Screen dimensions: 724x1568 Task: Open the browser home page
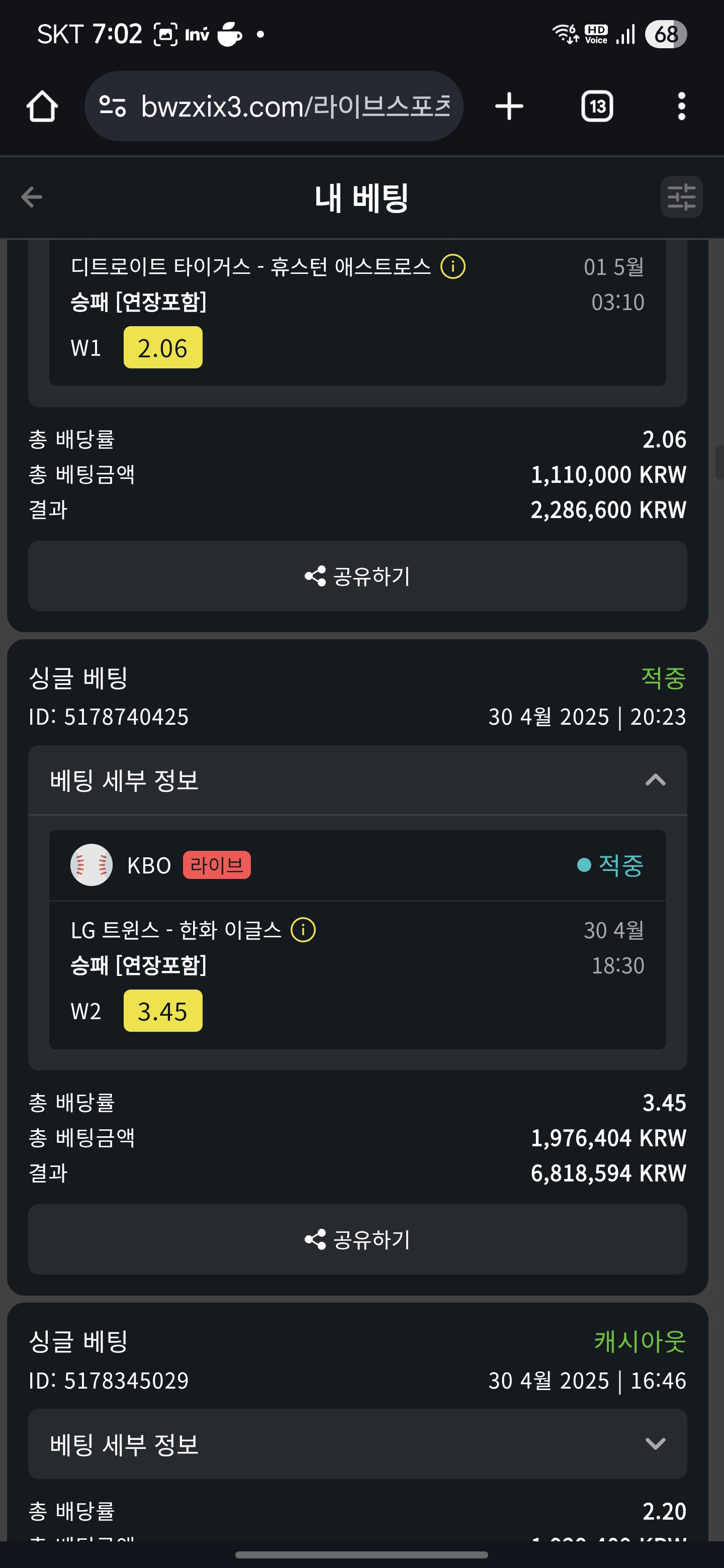click(42, 107)
